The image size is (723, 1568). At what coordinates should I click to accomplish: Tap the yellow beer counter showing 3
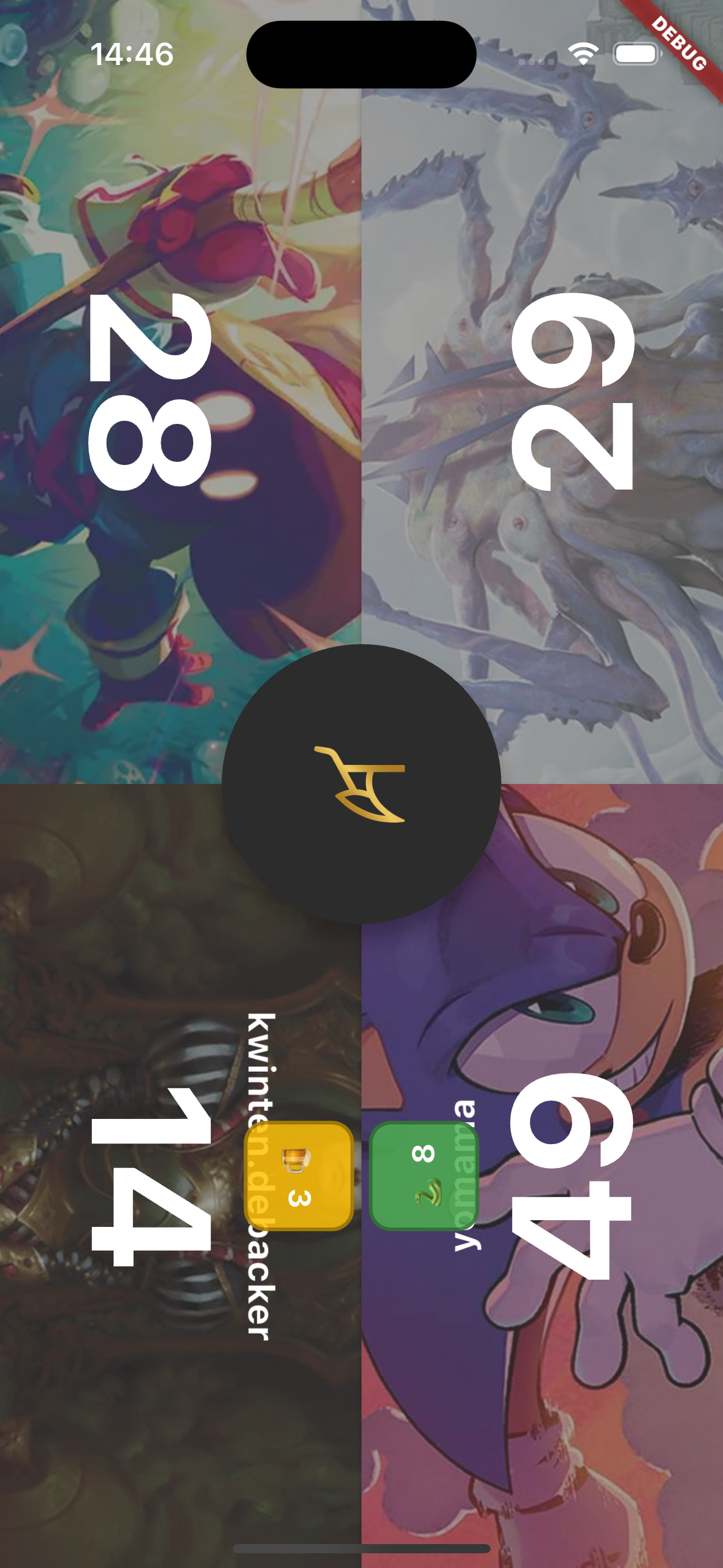click(x=299, y=1175)
